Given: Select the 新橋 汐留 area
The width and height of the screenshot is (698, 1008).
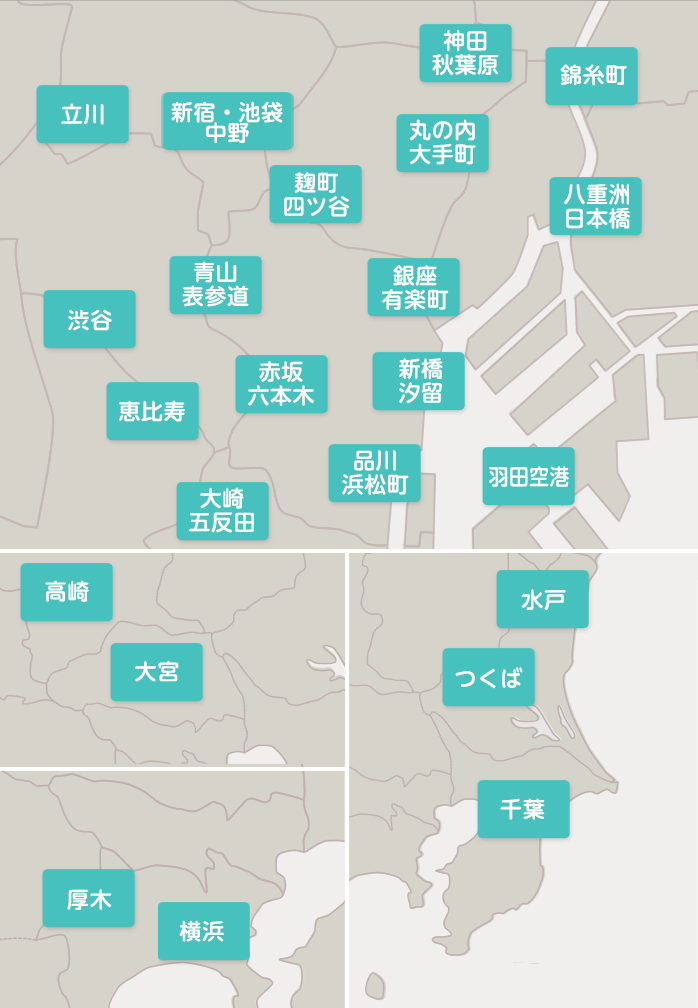Looking at the screenshot, I should tap(418, 381).
